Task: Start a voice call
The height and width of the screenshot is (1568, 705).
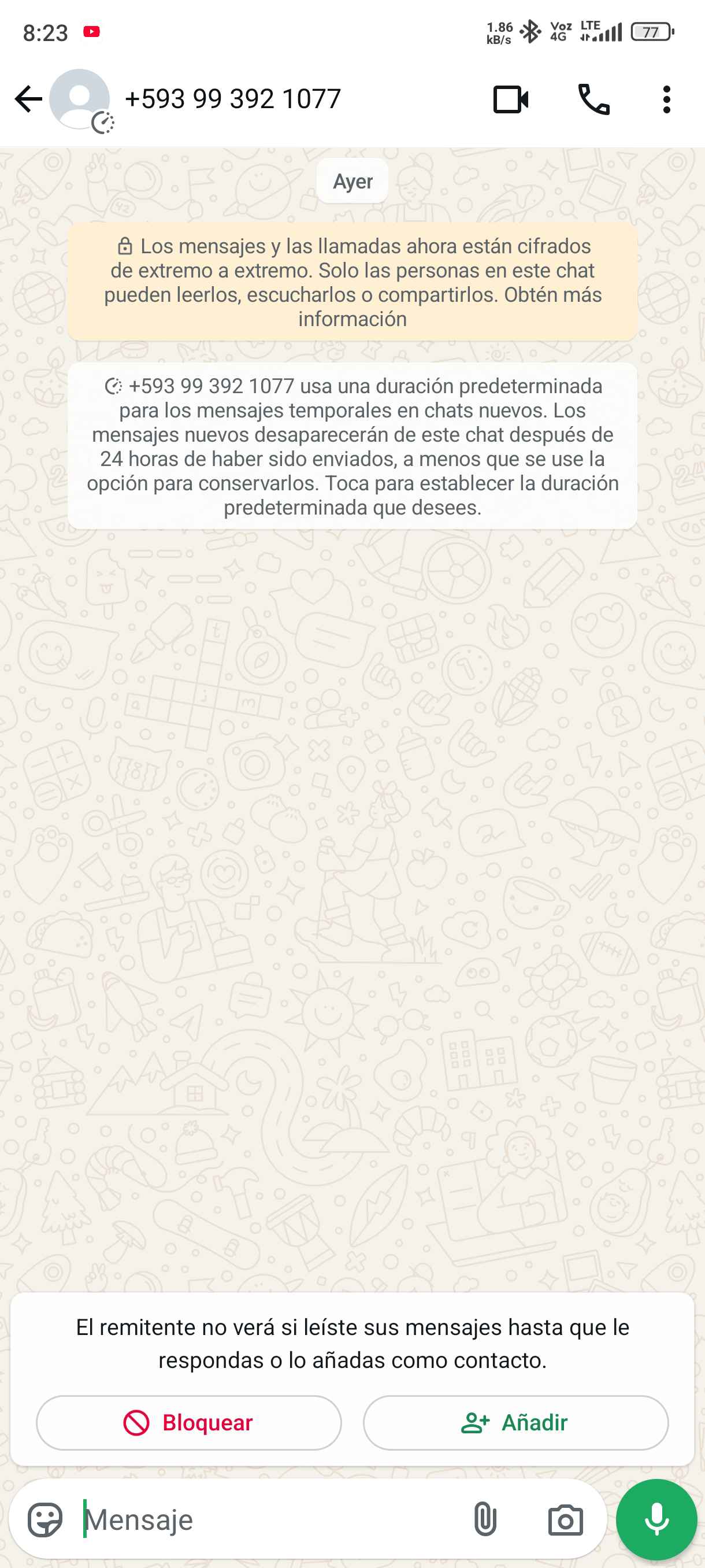Action: [x=593, y=99]
